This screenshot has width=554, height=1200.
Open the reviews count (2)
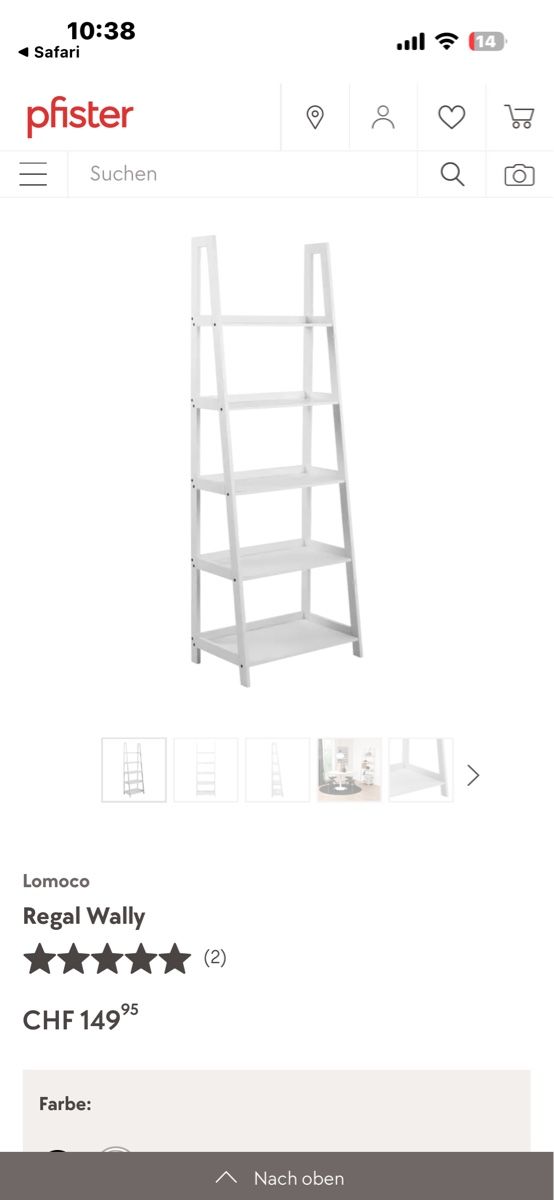point(215,957)
